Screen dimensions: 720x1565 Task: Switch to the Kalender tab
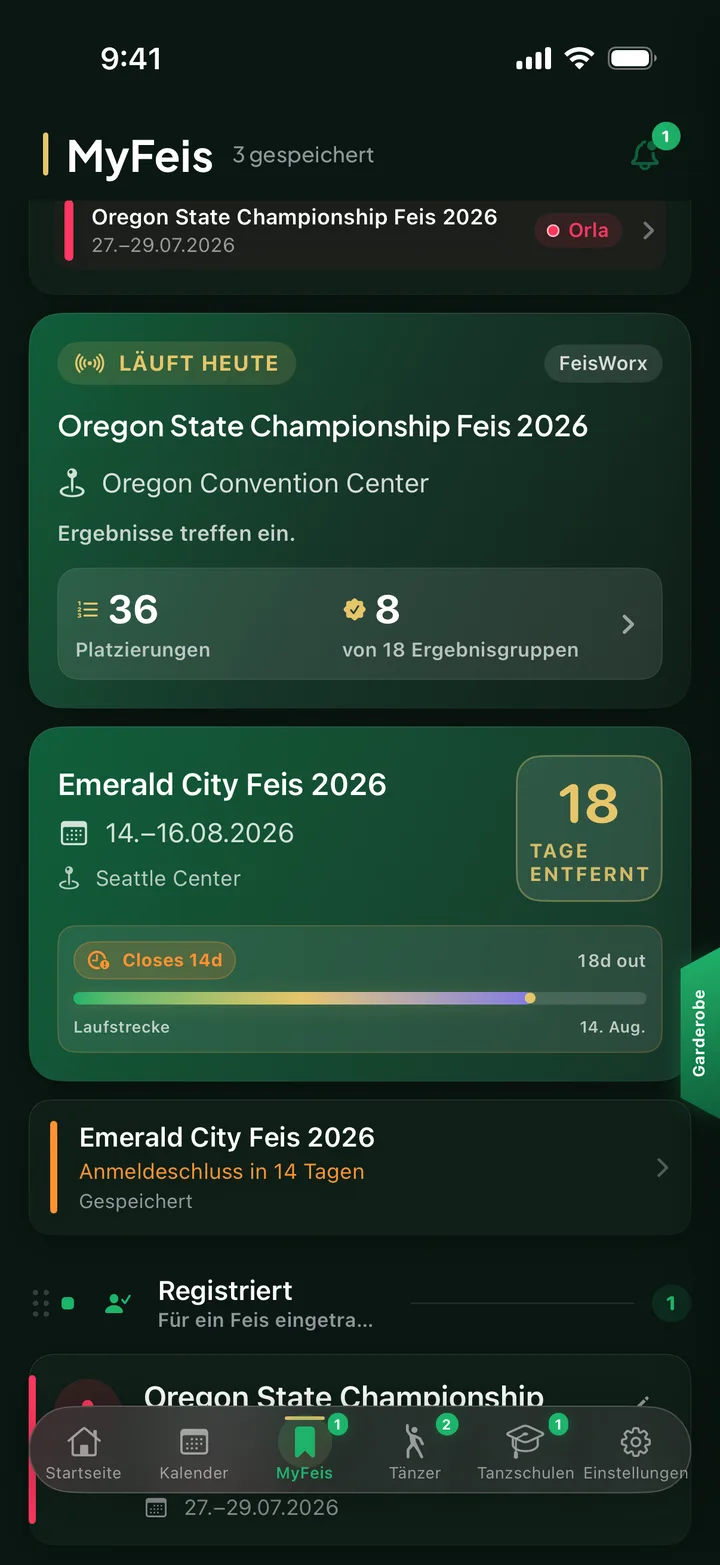194,1453
